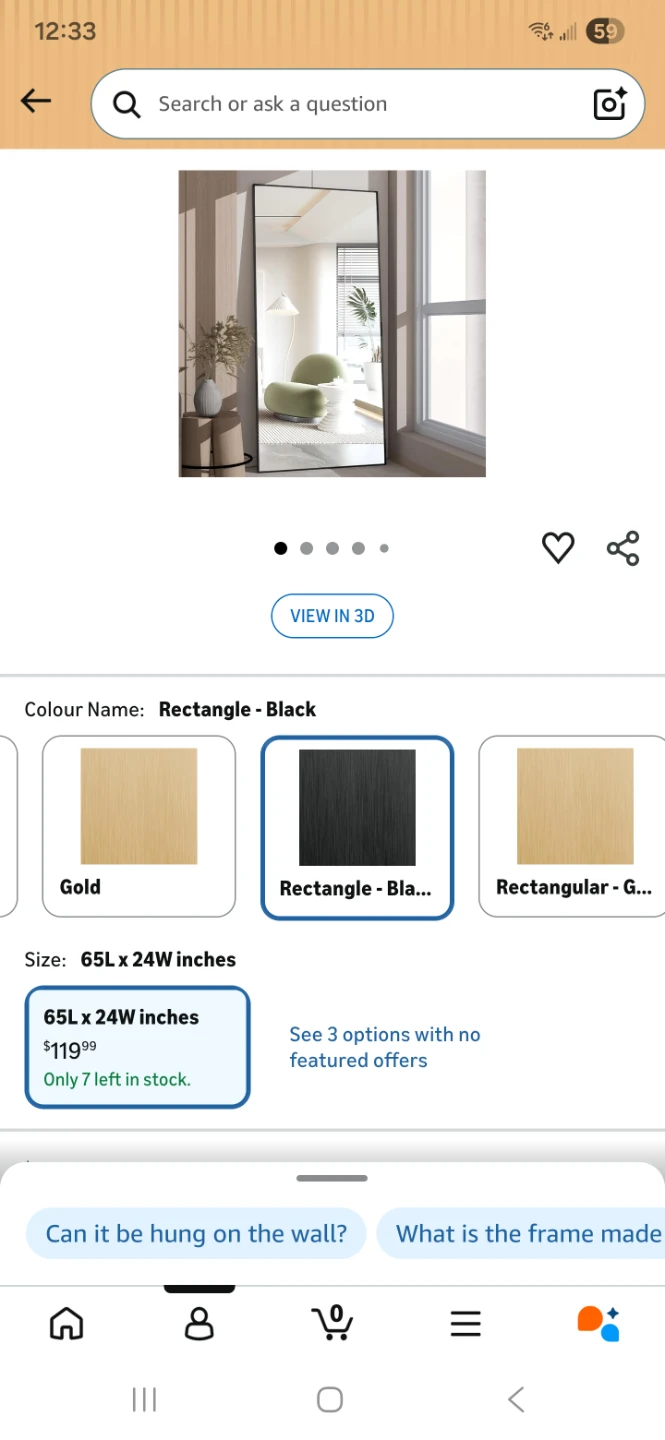Image resolution: width=665 pixels, height=1440 pixels.
Task: Ask what the frame is made of
Action: click(521, 1233)
